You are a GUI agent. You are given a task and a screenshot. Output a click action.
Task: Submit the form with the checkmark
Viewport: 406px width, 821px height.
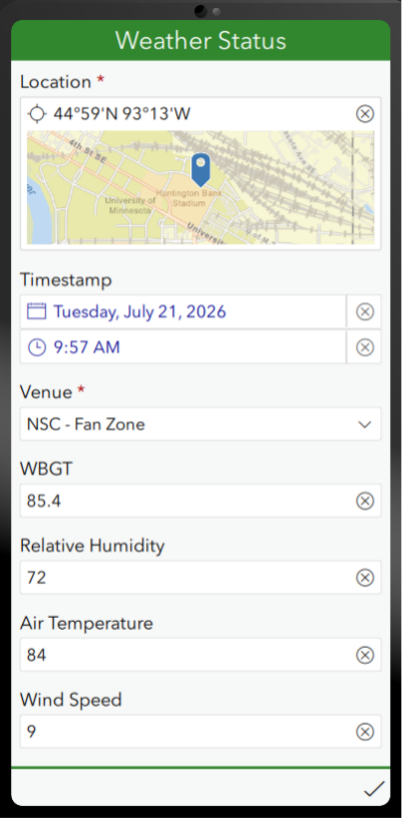[x=374, y=789]
